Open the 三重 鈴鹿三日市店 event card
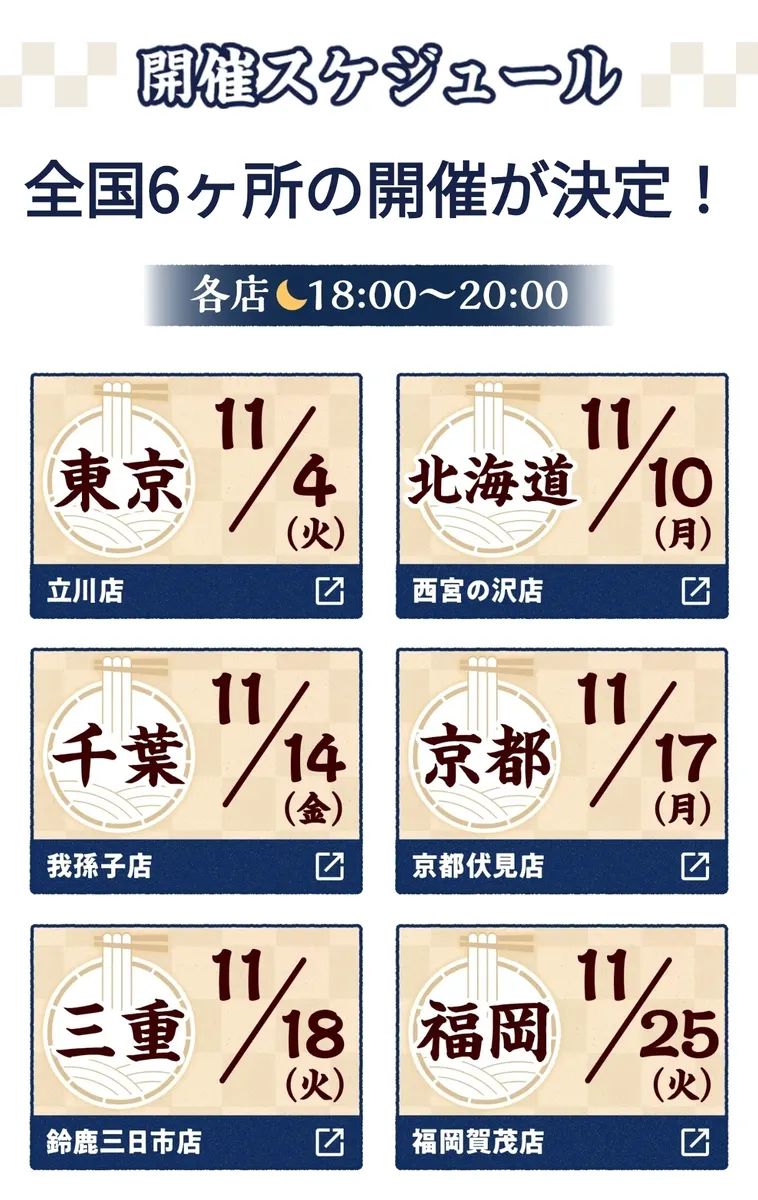The height and width of the screenshot is (1200, 758). tap(196, 1046)
